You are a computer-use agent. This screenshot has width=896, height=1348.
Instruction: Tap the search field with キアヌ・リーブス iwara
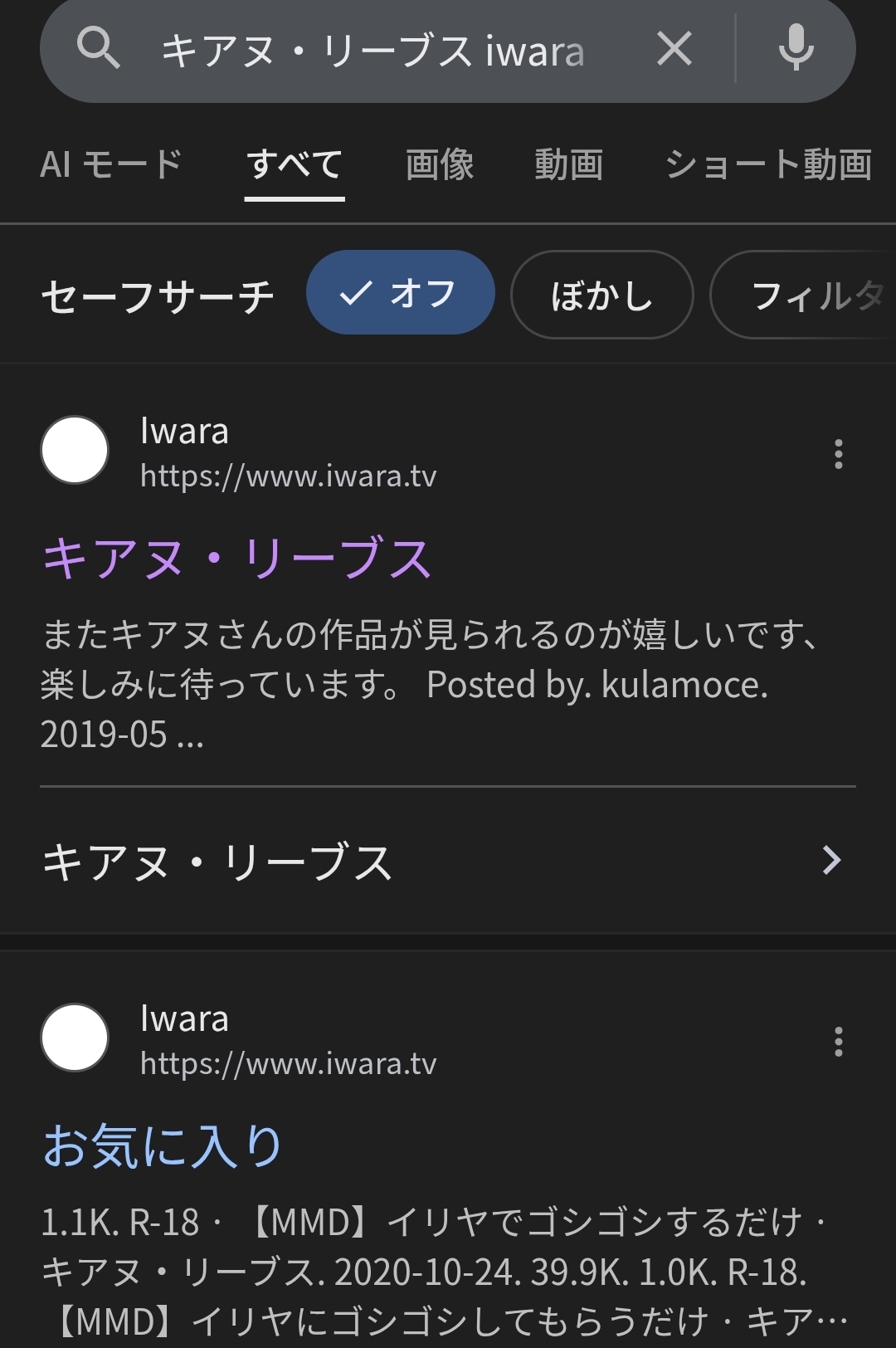(x=373, y=50)
